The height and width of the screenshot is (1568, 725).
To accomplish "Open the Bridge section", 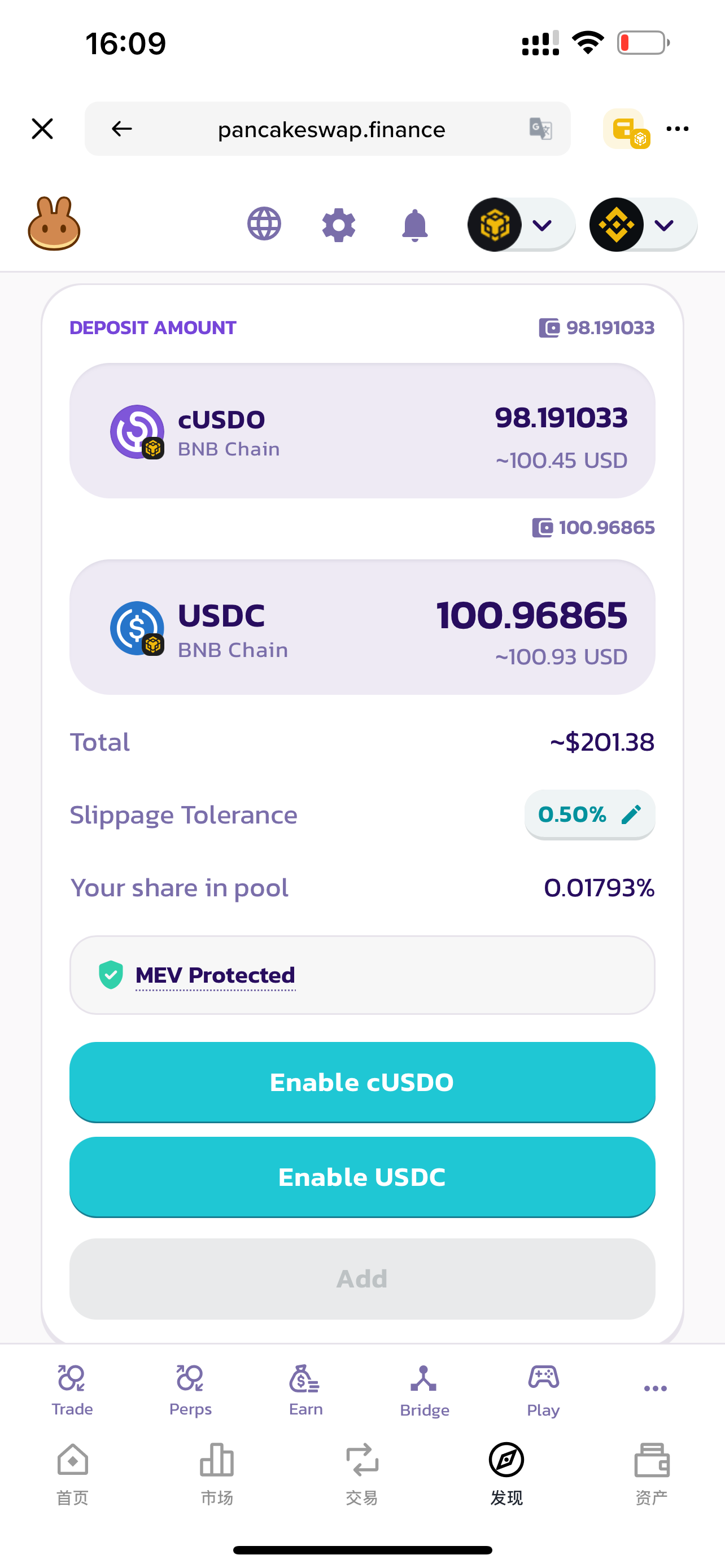I will click(424, 1391).
